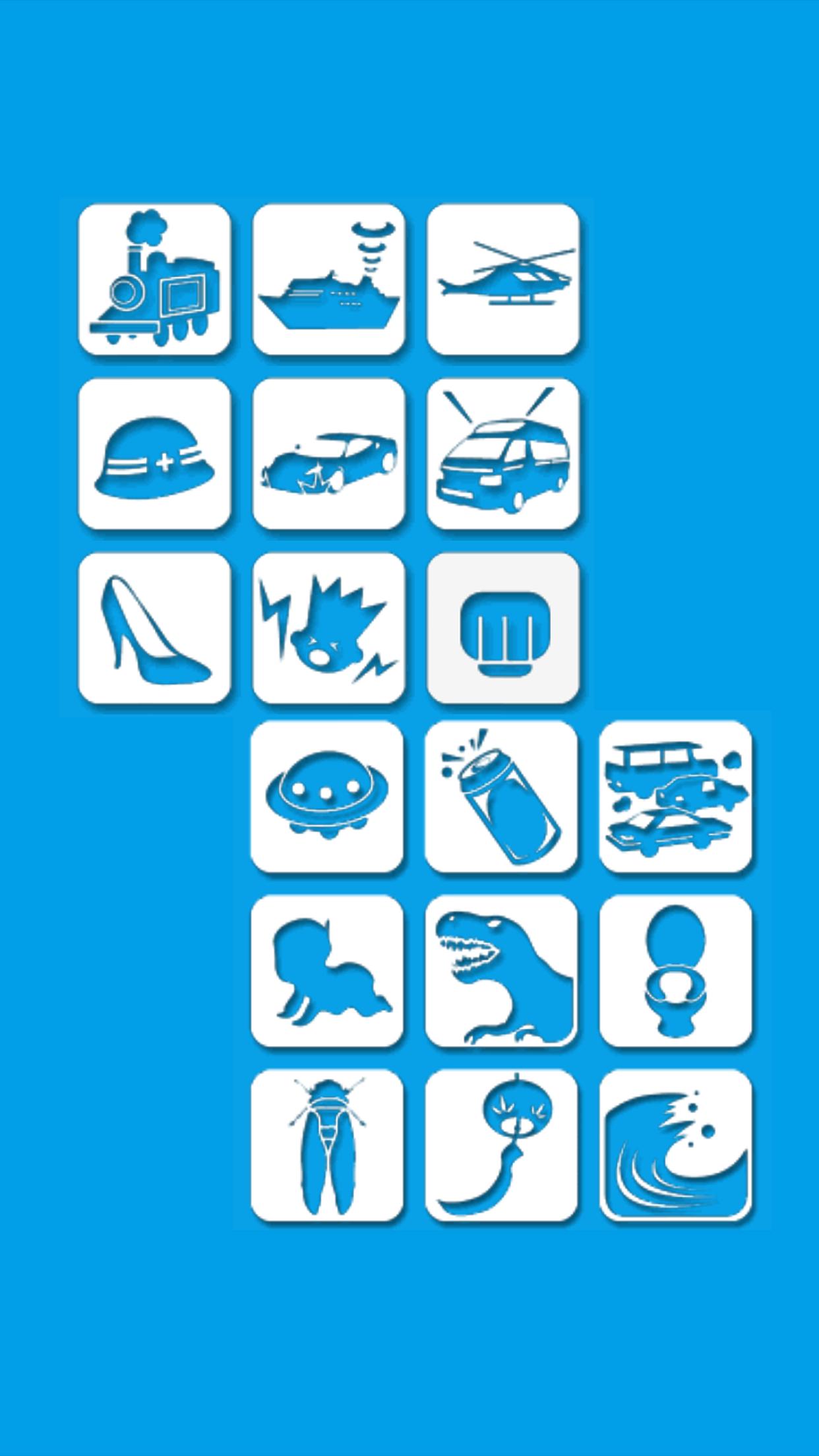
Task: Select the helicopter sound tile
Action: (502, 280)
